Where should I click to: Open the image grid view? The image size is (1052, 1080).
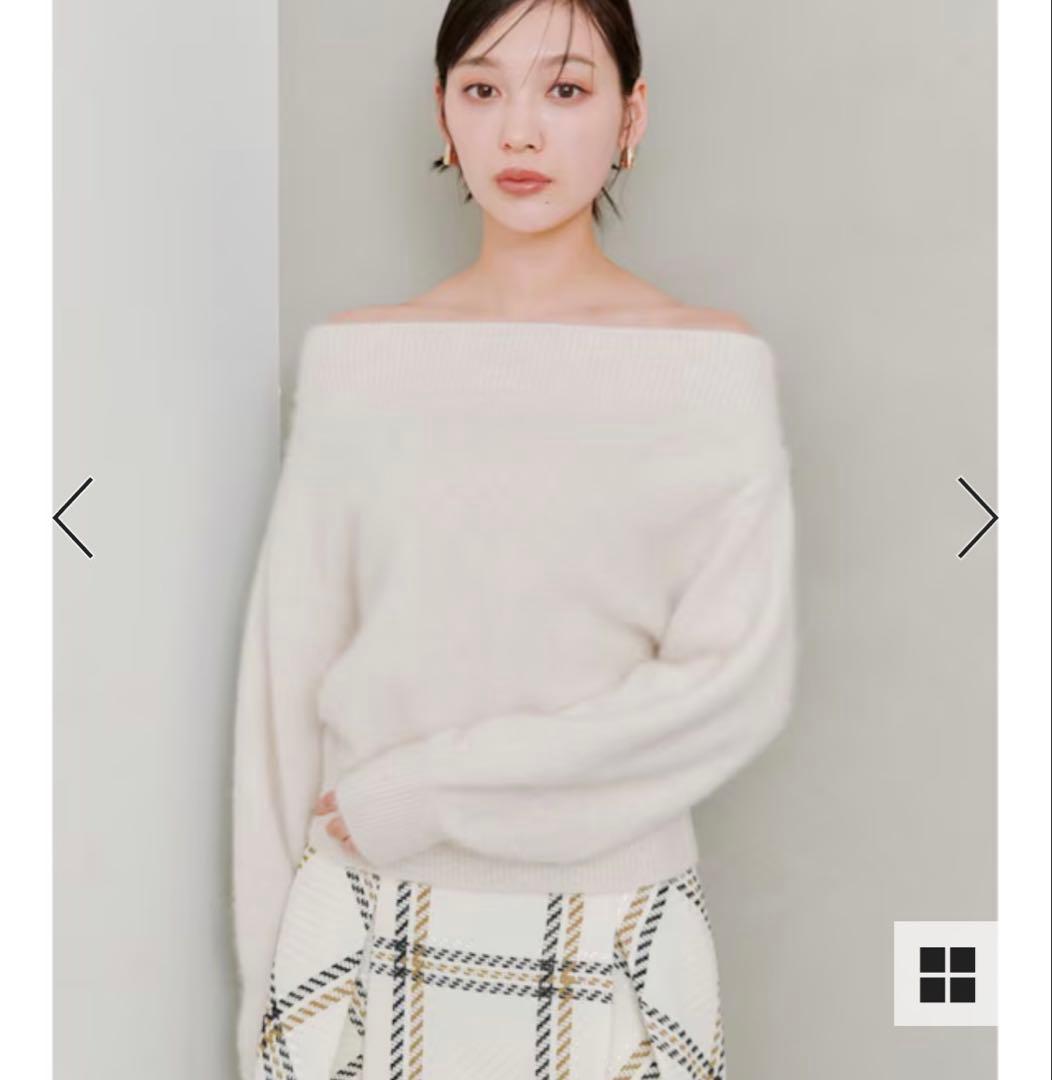[x=946, y=973]
